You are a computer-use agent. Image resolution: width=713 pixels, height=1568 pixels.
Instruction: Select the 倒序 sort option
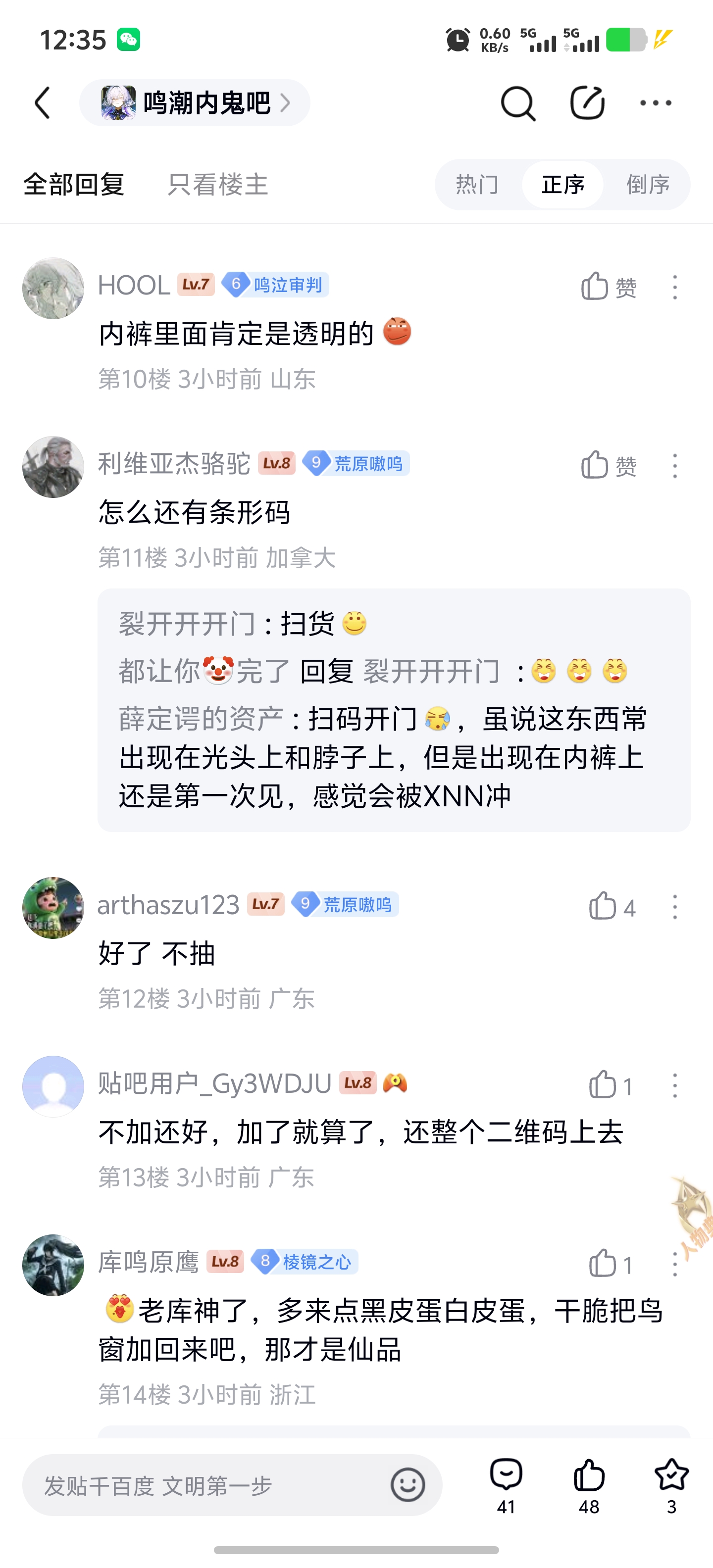point(648,185)
